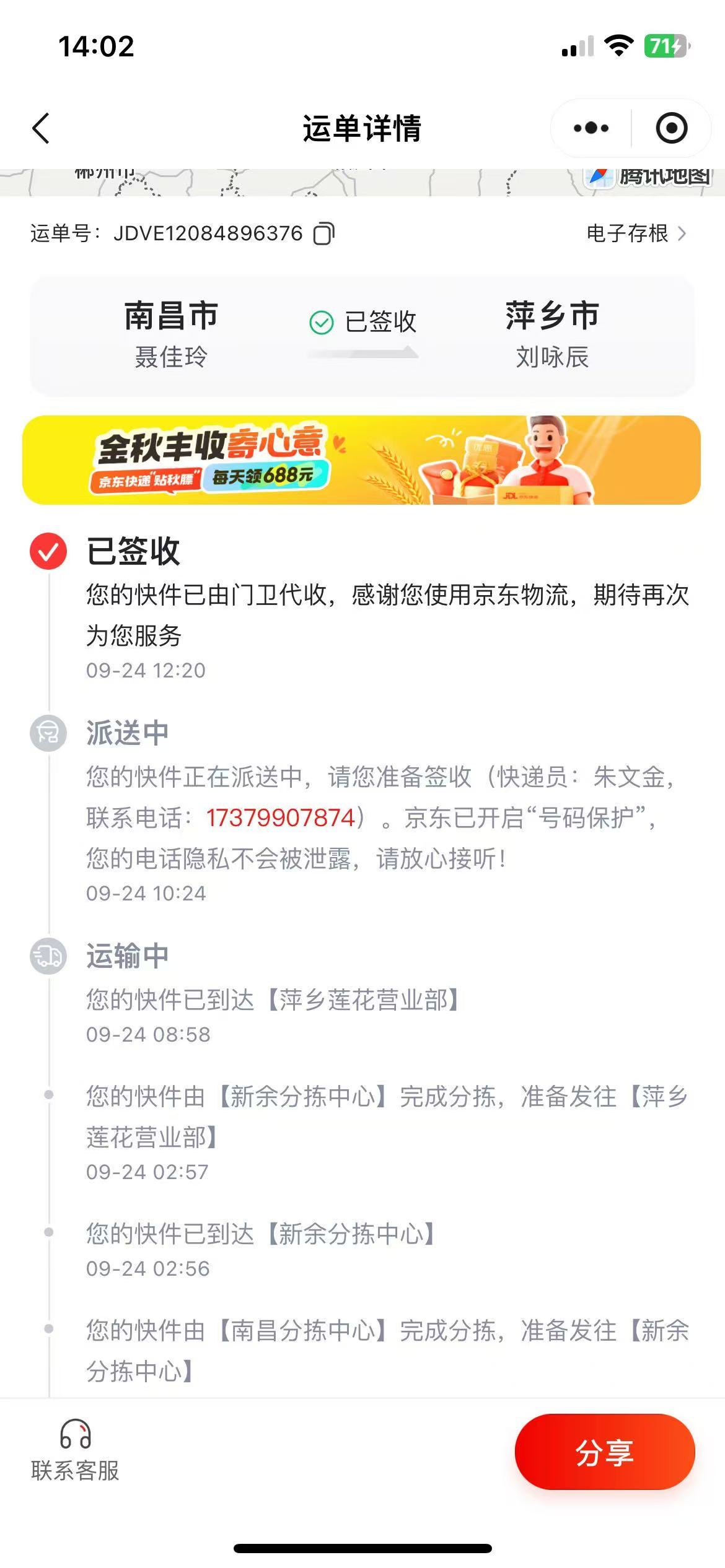This screenshot has height=1568, width=725.
Task: Open 电子存根 electronic receipt
Action: (x=636, y=233)
